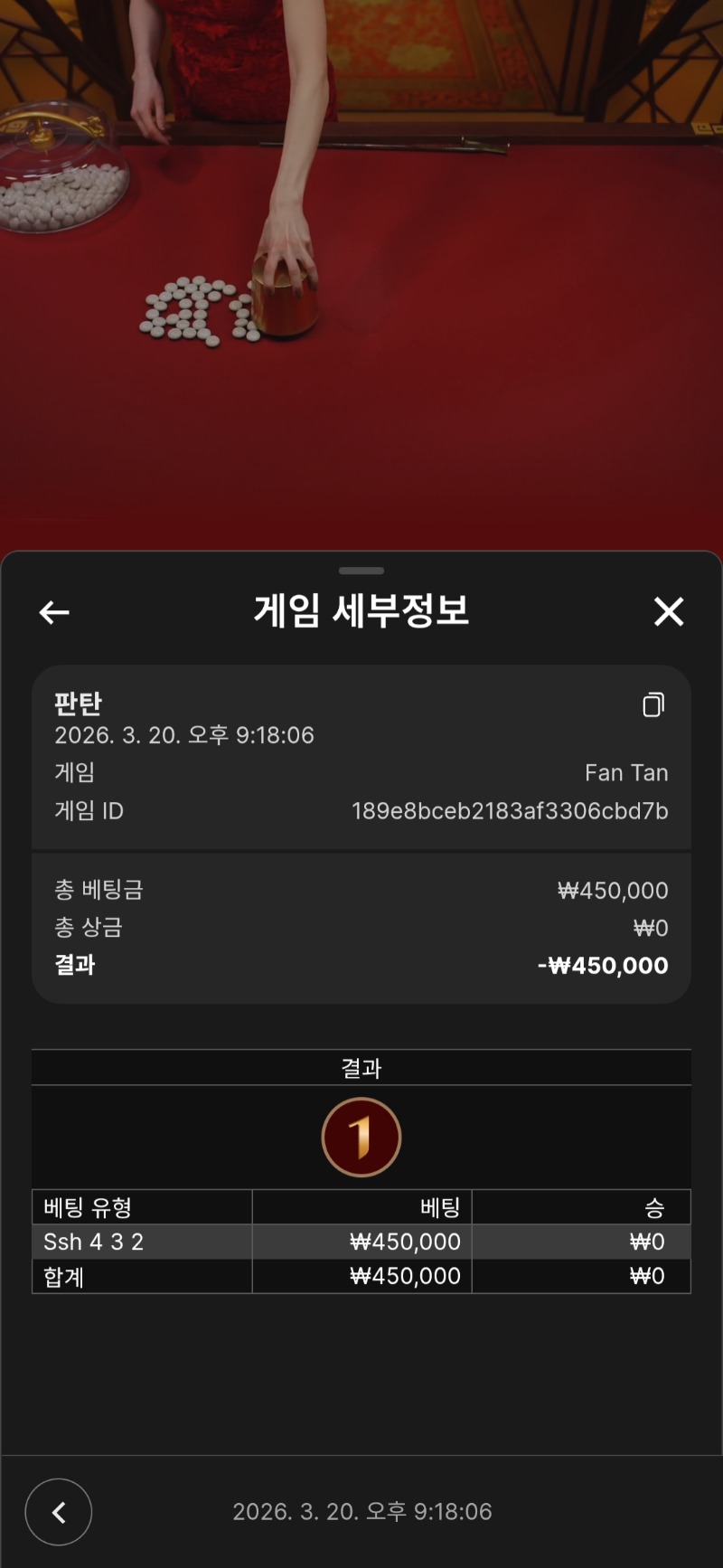The image size is (723, 1568).
Task: Tap the round previous-game chevron button
Action: pos(59,1511)
